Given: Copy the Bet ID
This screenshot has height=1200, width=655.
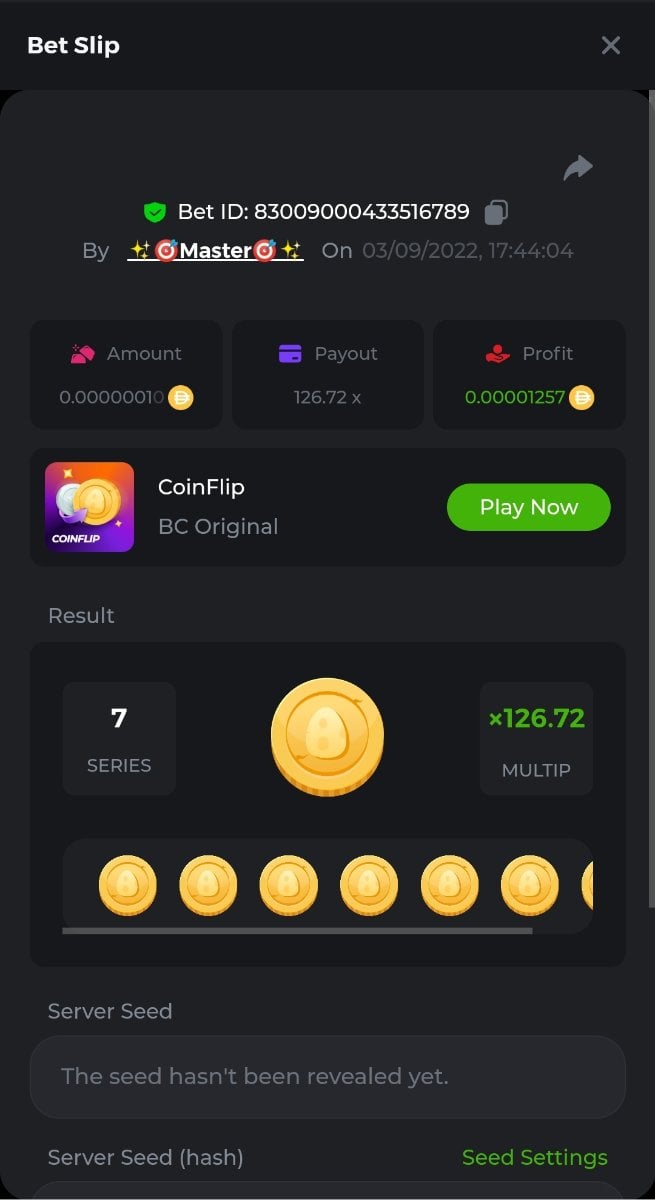Looking at the screenshot, I should (496, 212).
